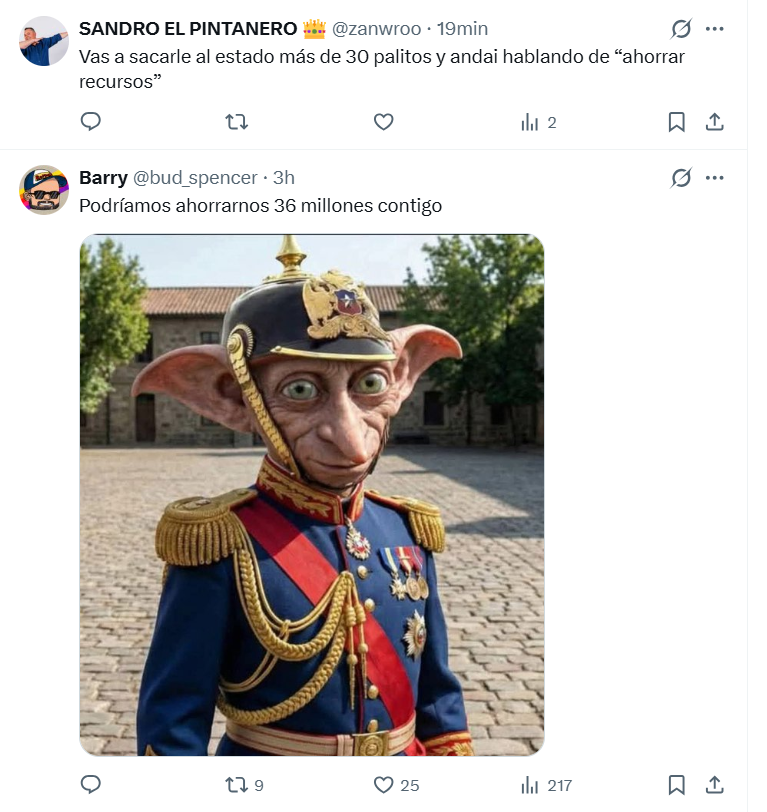Bookmark SANDRO EL PINTANERO's tweet
Image resolution: width=767 pixels, height=812 pixels.
(x=676, y=122)
